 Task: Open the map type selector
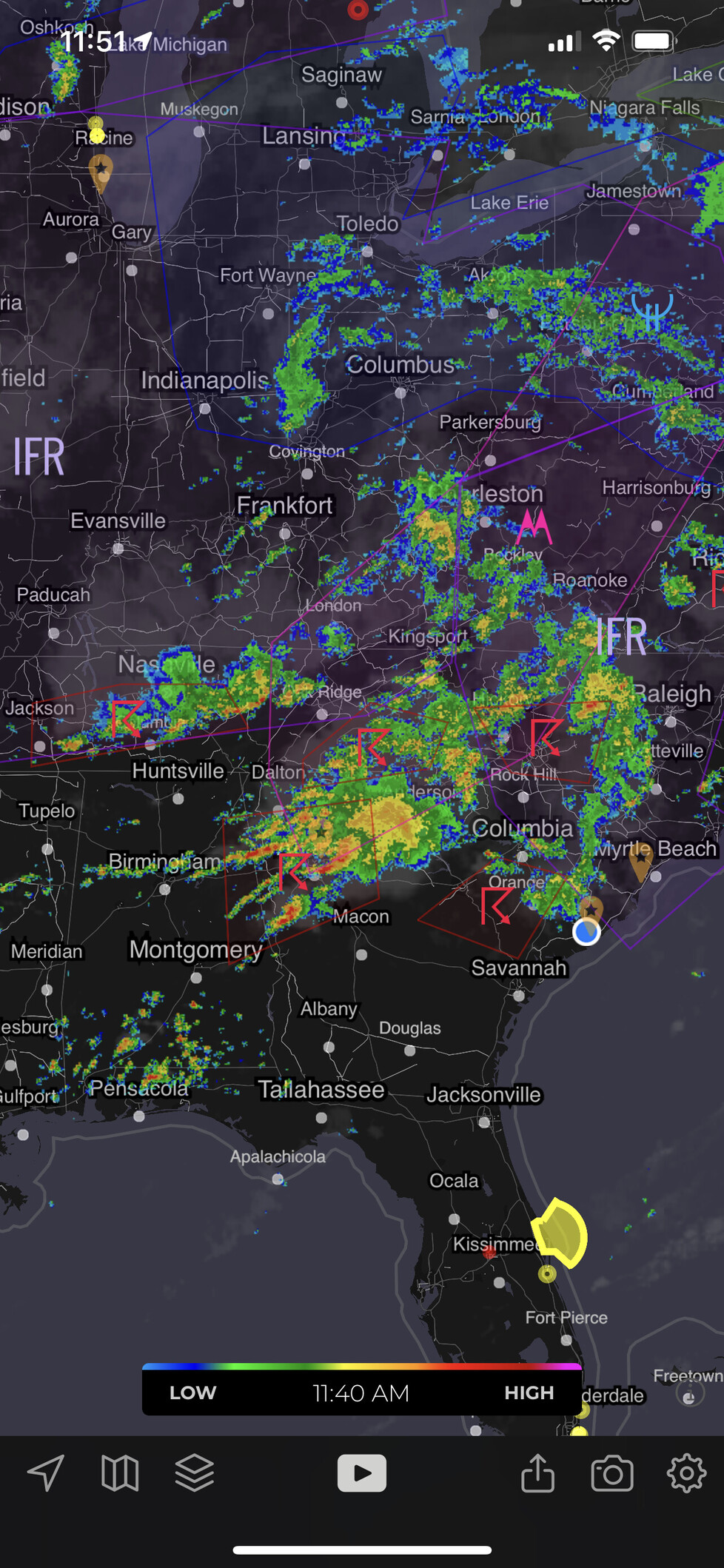point(120,1472)
